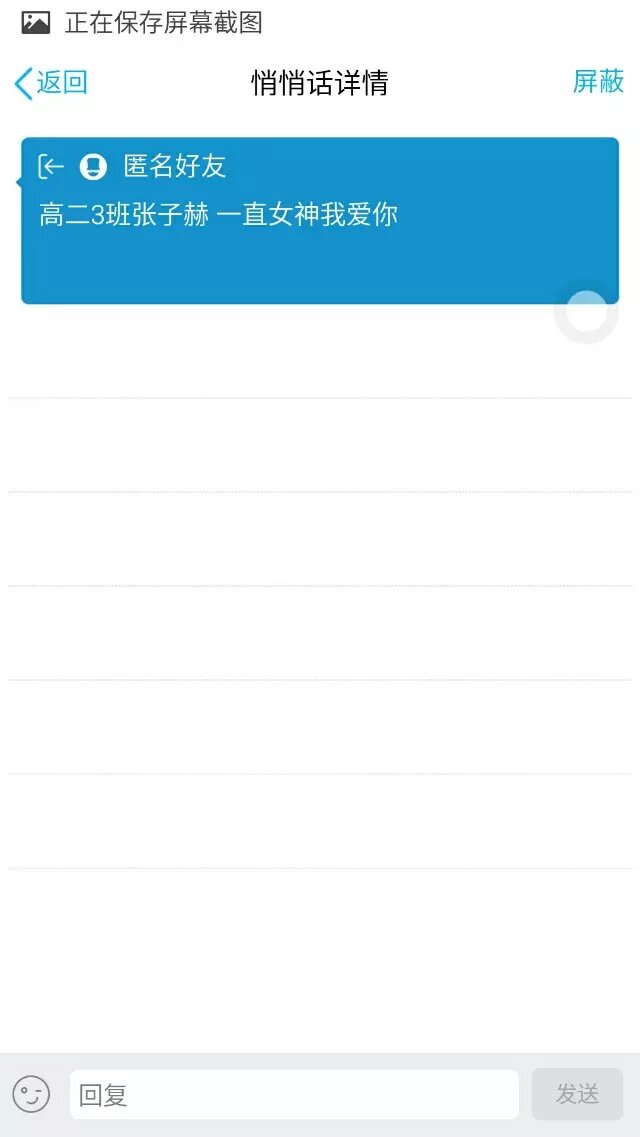
Task: Block this sender with 屏蔽
Action: 598,82
